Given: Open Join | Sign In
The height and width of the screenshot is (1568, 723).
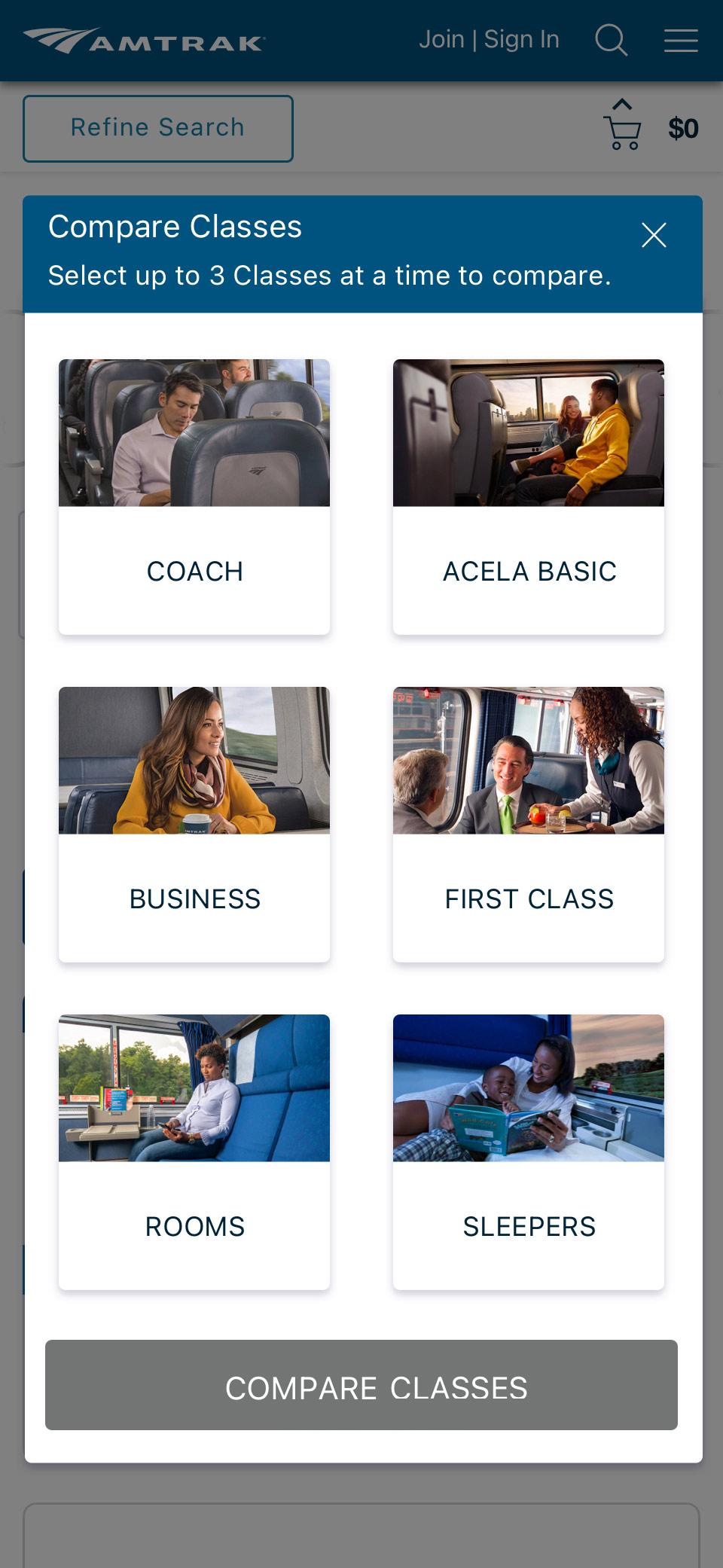Looking at the screenshot, I should point(489,40).
